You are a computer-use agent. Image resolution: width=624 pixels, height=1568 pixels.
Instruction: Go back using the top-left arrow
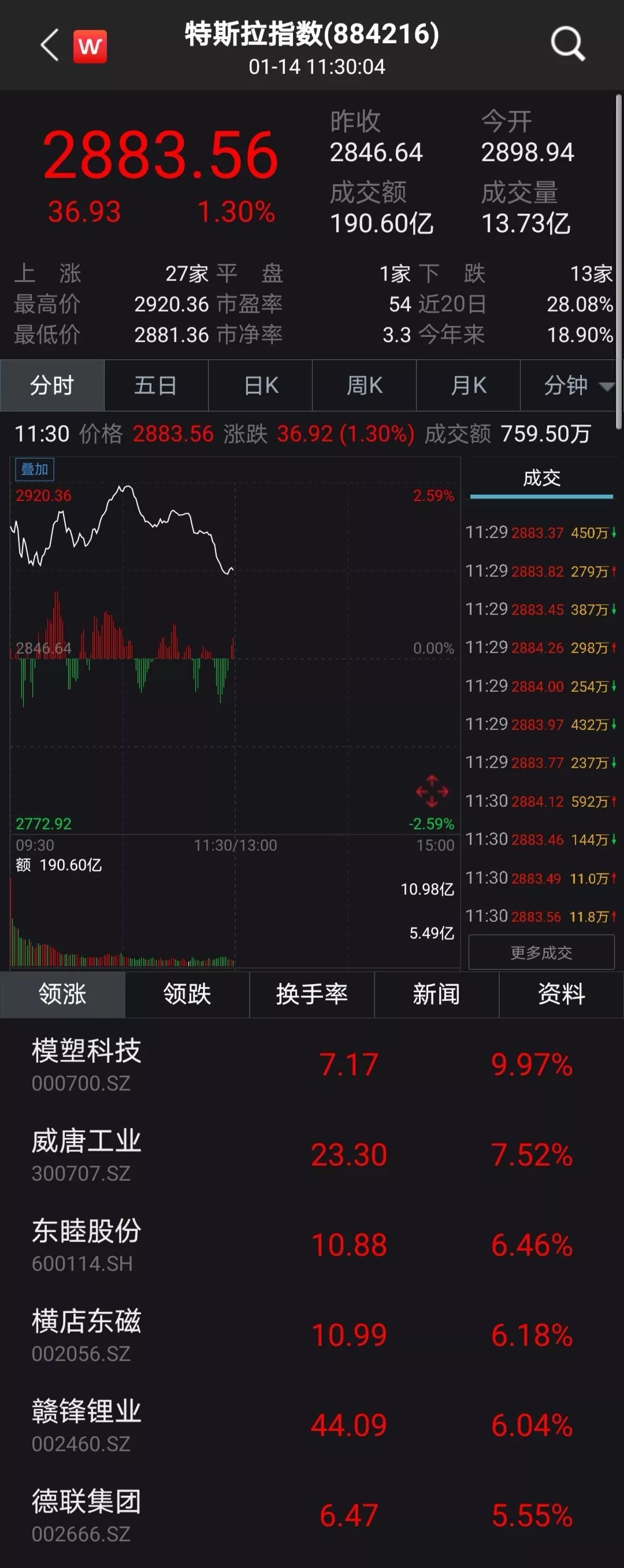coord(50,45)
